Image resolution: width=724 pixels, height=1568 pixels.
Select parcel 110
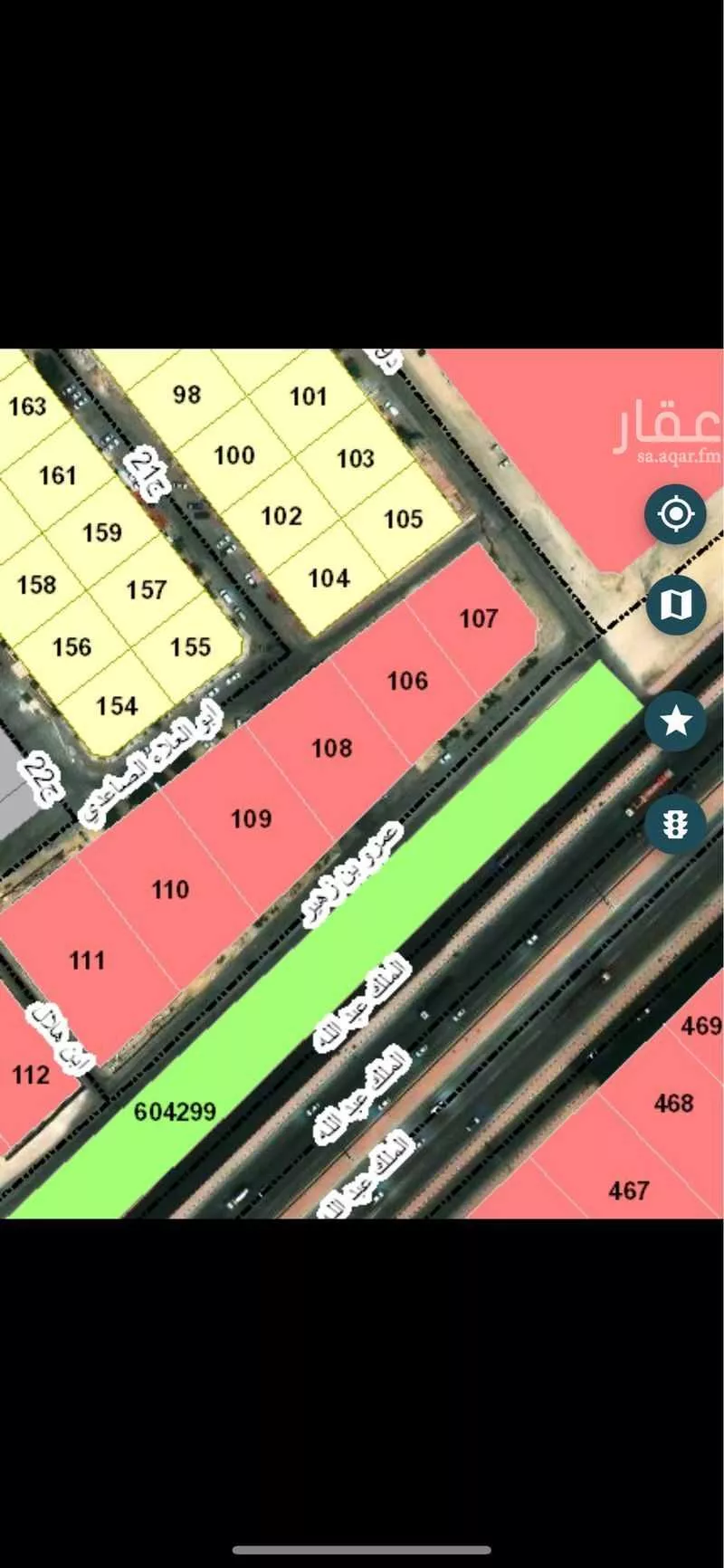point(170,890)
